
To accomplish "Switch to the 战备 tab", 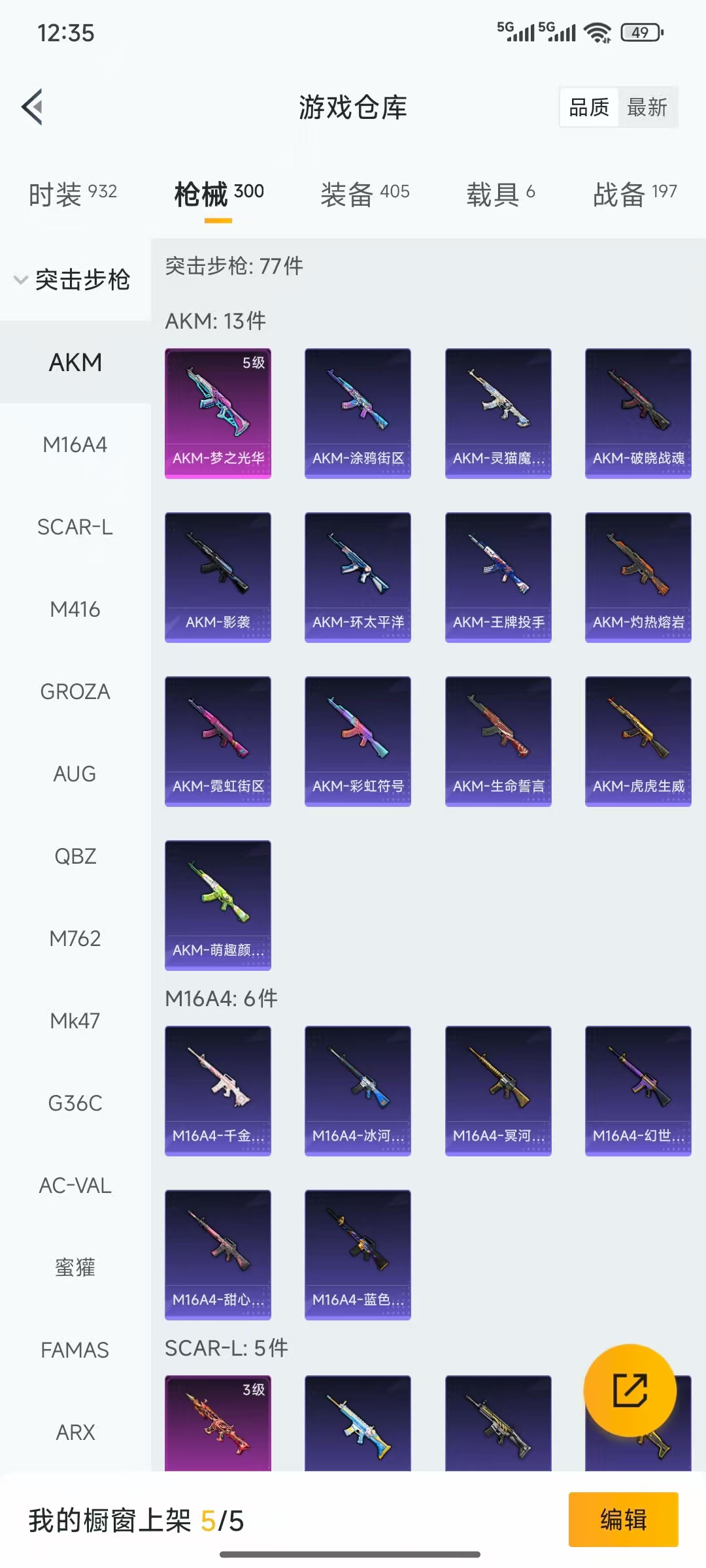I will (x=634, y=194).
